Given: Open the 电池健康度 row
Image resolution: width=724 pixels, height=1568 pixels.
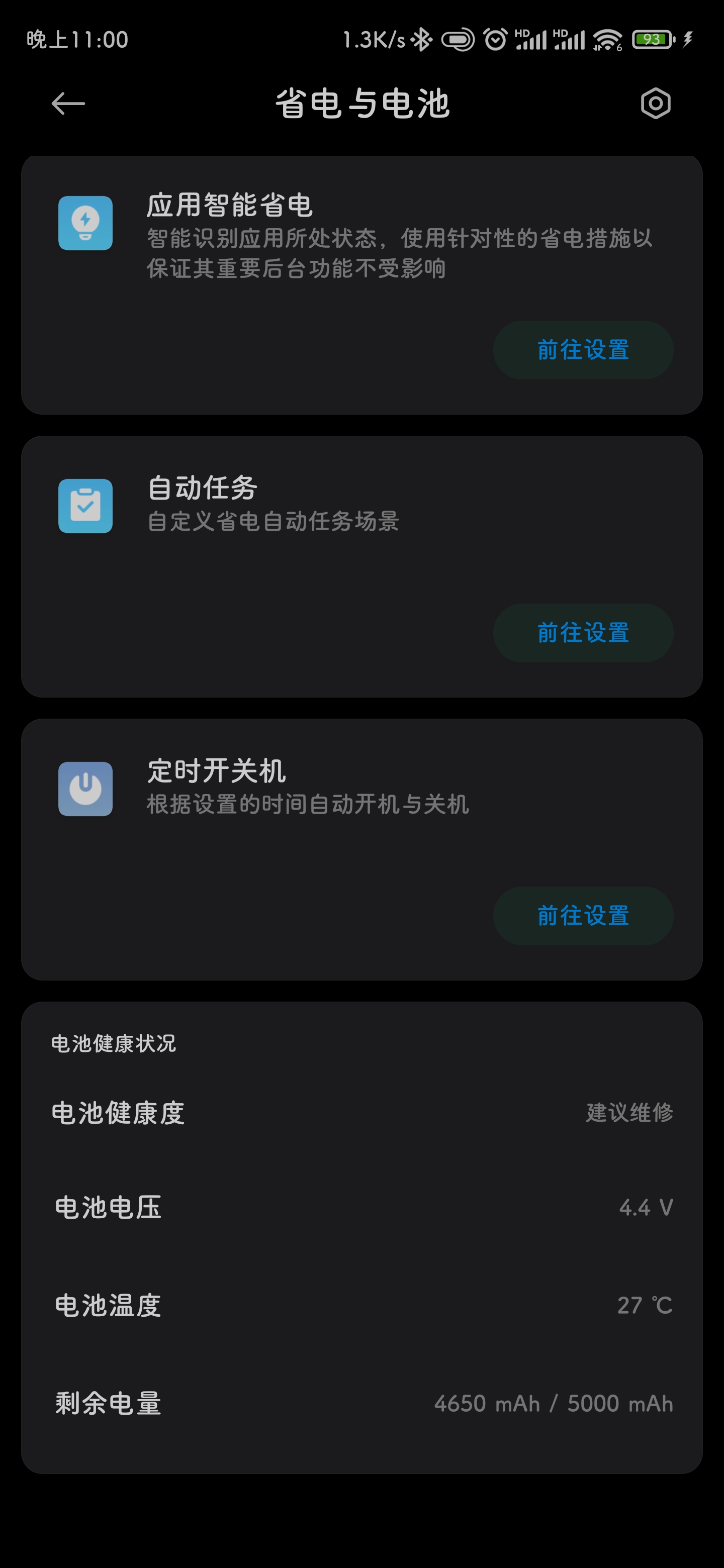Looking at the screenshot, I should pyautogui.click(x=361, y=1113).
